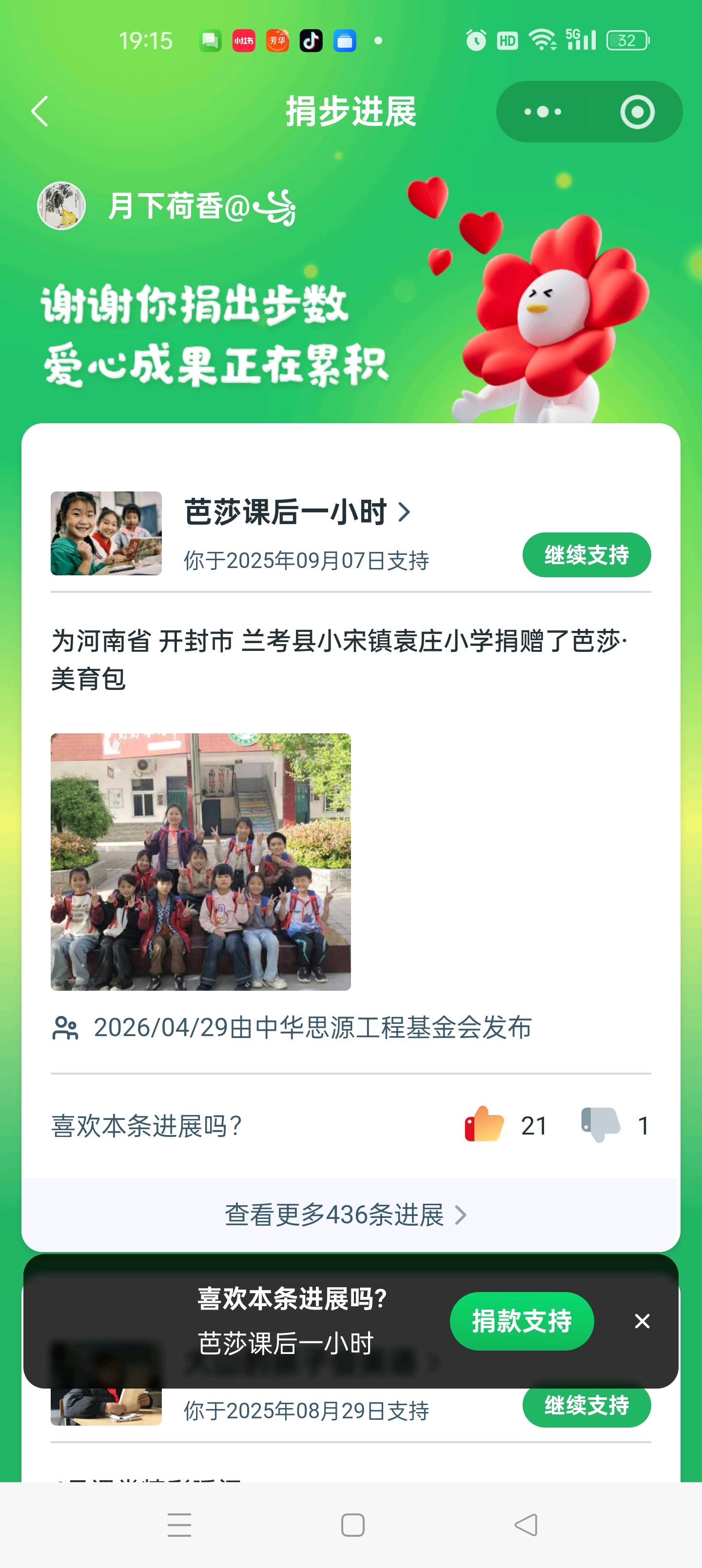This screenshot has height=1568, width=702.
Task: Dismiss the 喜欢本条进展吗 popup
Action: (642, 1321)
